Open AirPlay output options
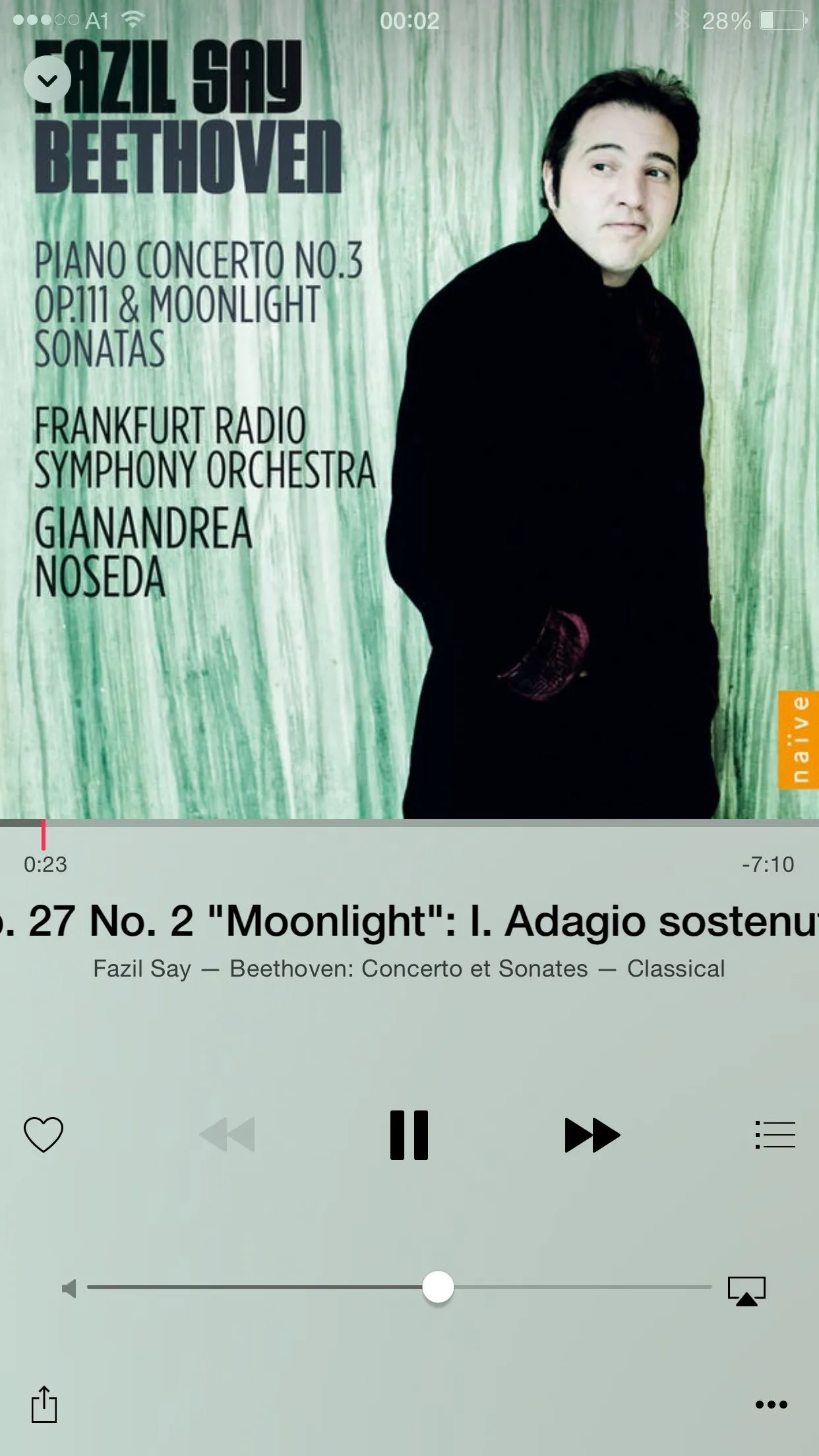This screenshot has height=1456, width=819. pos(746,1290)
